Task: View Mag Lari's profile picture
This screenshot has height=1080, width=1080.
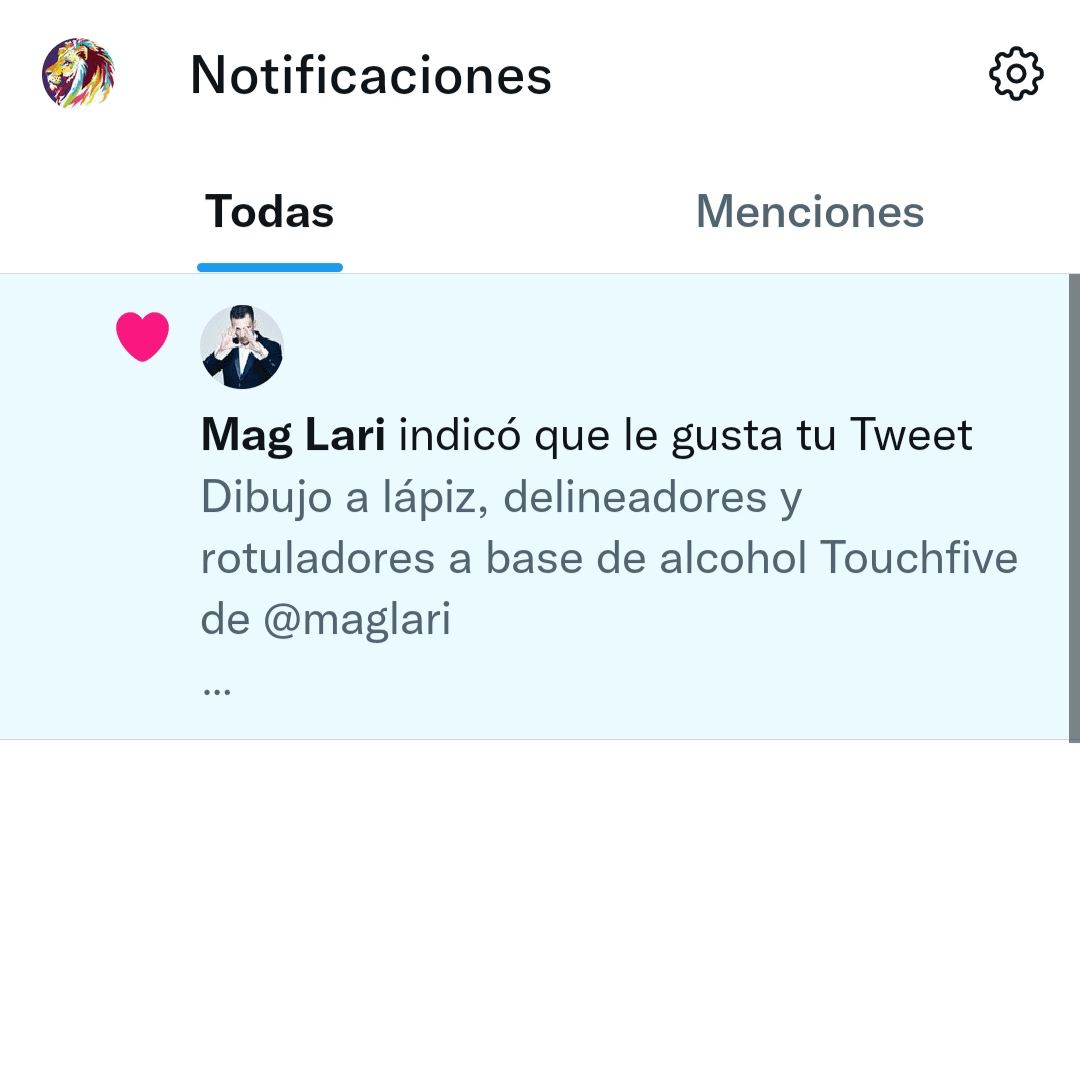Action: (242, 347)
